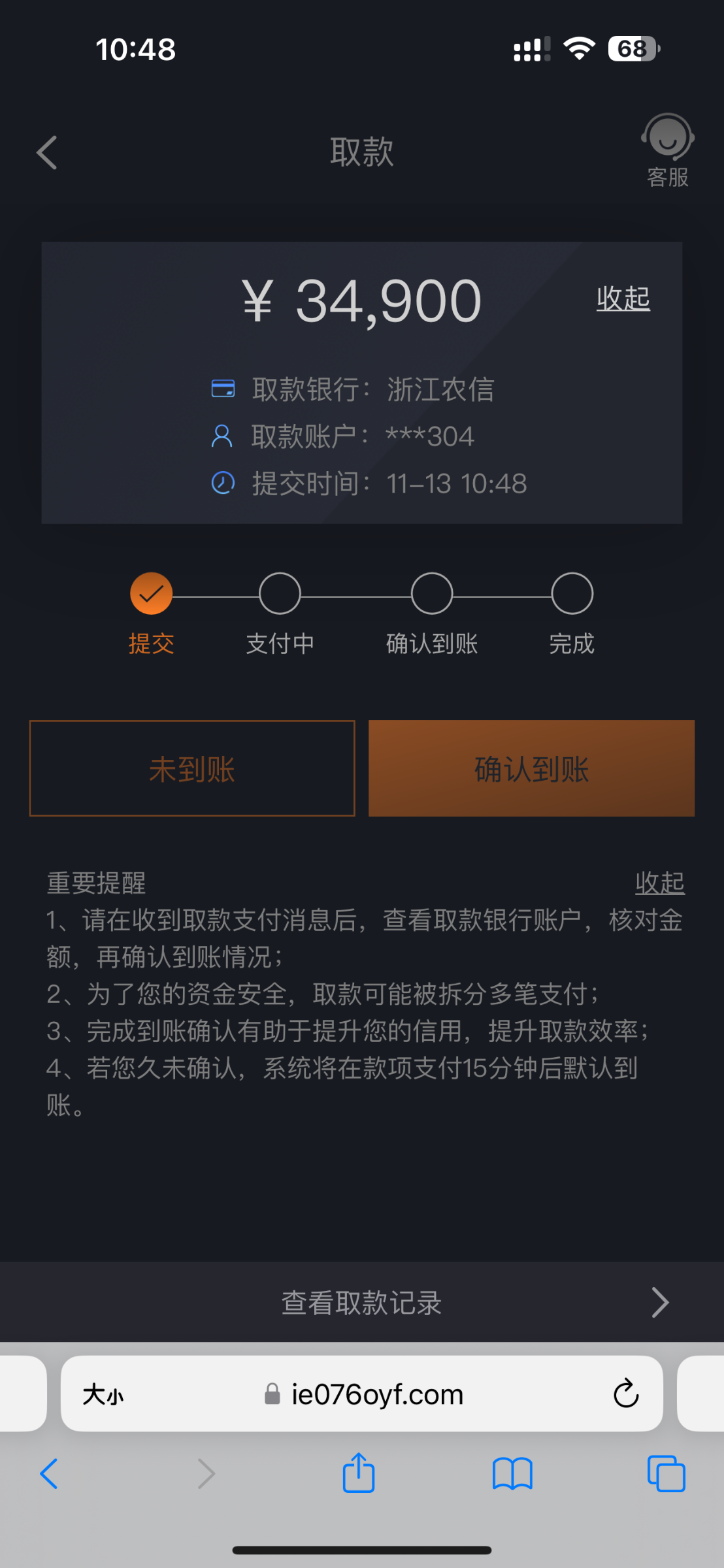The width and height of the screenshot is (724, 1568).
Task: Show all open Safari tabs
Action: [666, 1474]
